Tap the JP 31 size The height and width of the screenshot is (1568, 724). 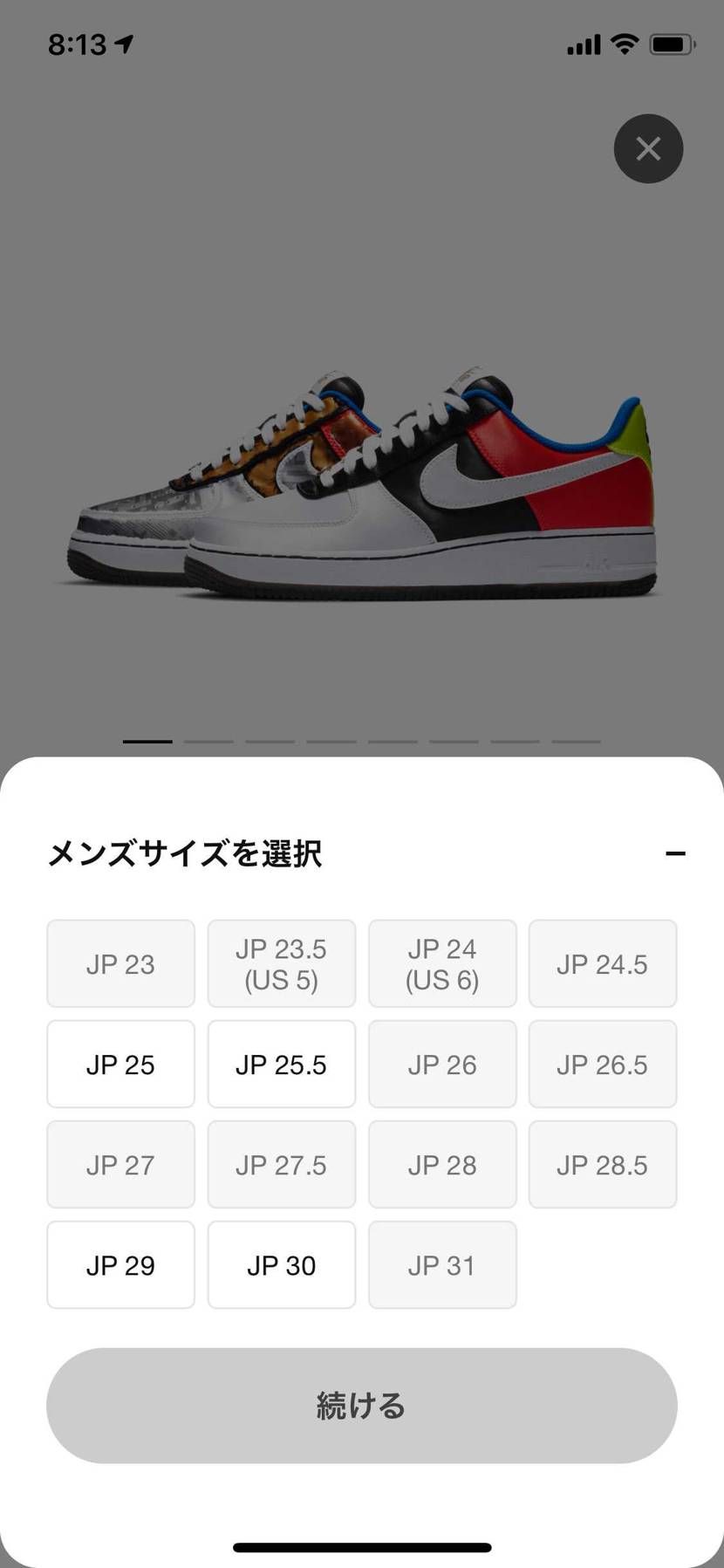tap(442, 1264)
